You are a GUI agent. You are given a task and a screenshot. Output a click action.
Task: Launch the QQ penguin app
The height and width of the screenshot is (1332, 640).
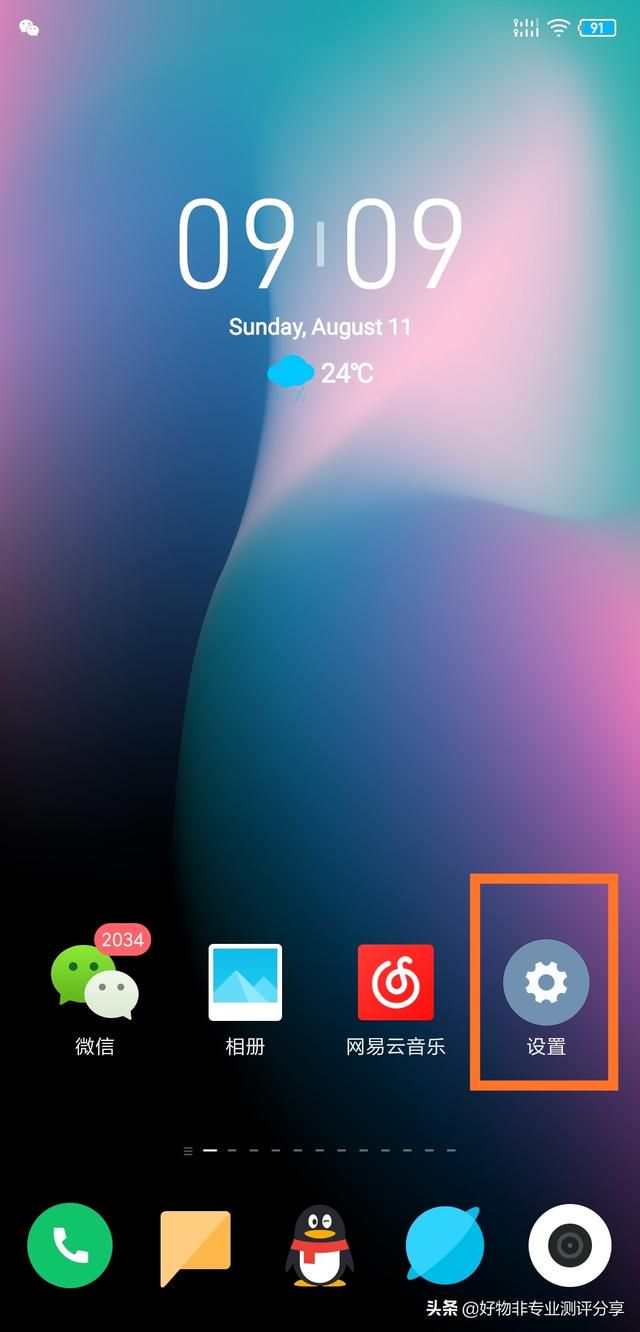(x=320, y=1246)
